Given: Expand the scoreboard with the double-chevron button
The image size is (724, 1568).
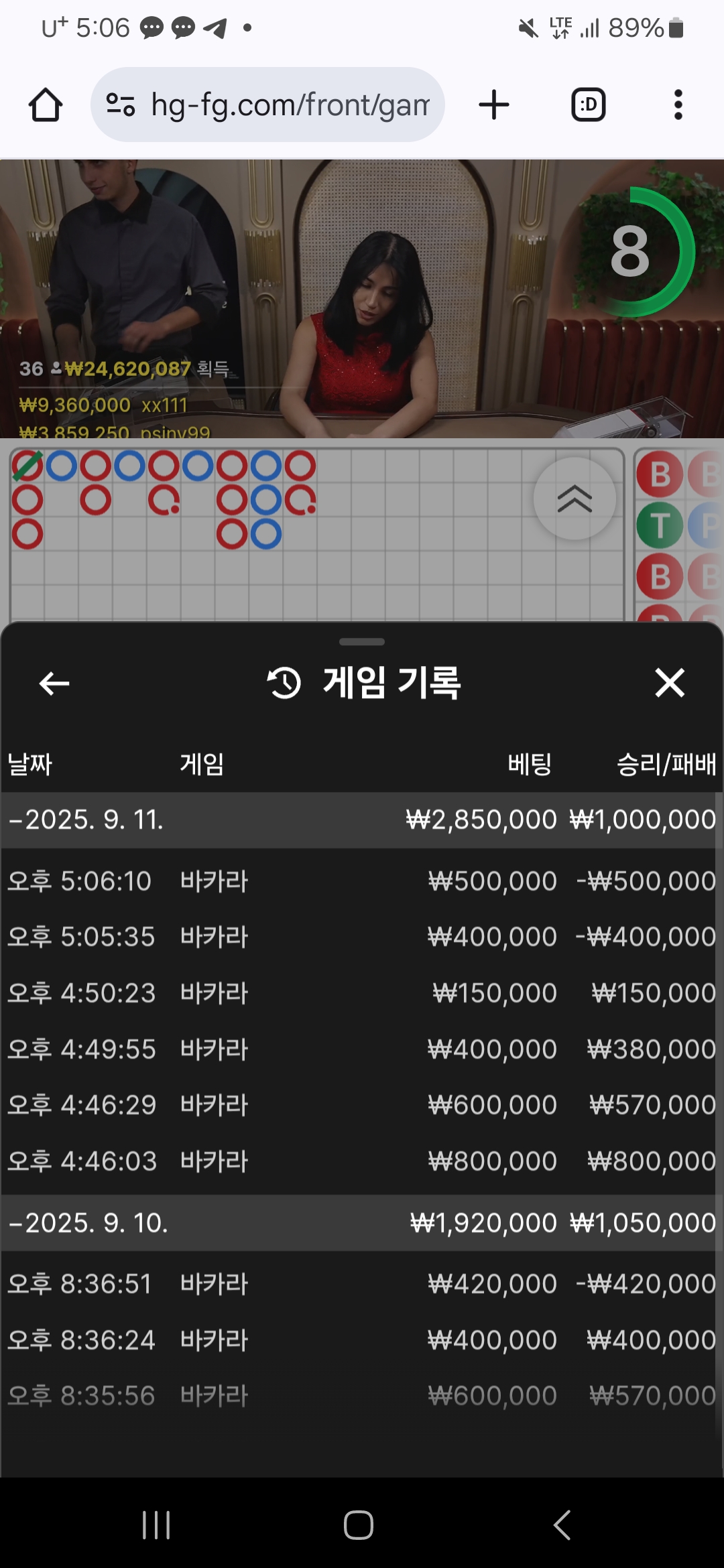Looking at the screenshot, I should click(575, 499).
